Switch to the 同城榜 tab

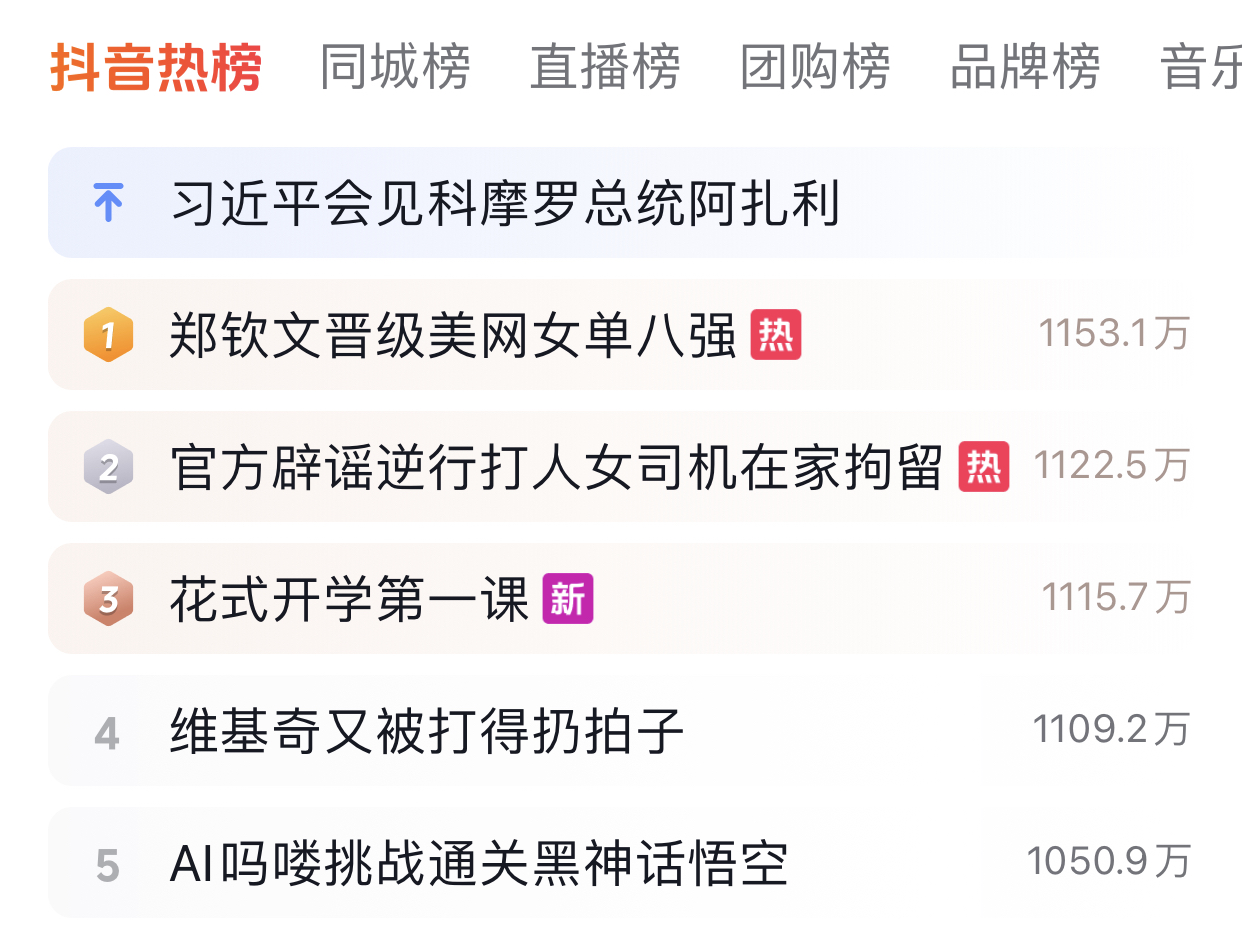(x=395, y=68)
